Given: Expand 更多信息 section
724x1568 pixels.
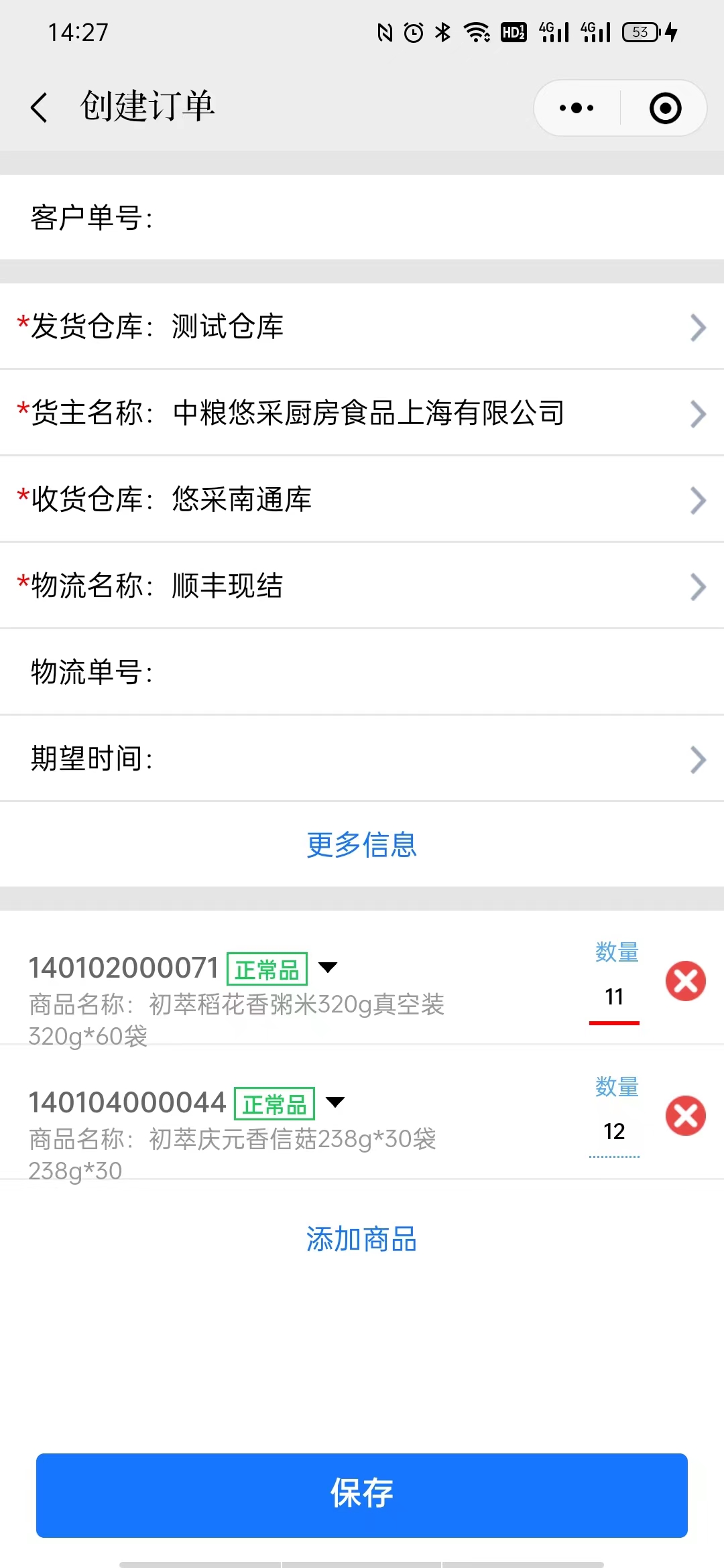Looking at the screenshot, I should [x=362, y=844].
